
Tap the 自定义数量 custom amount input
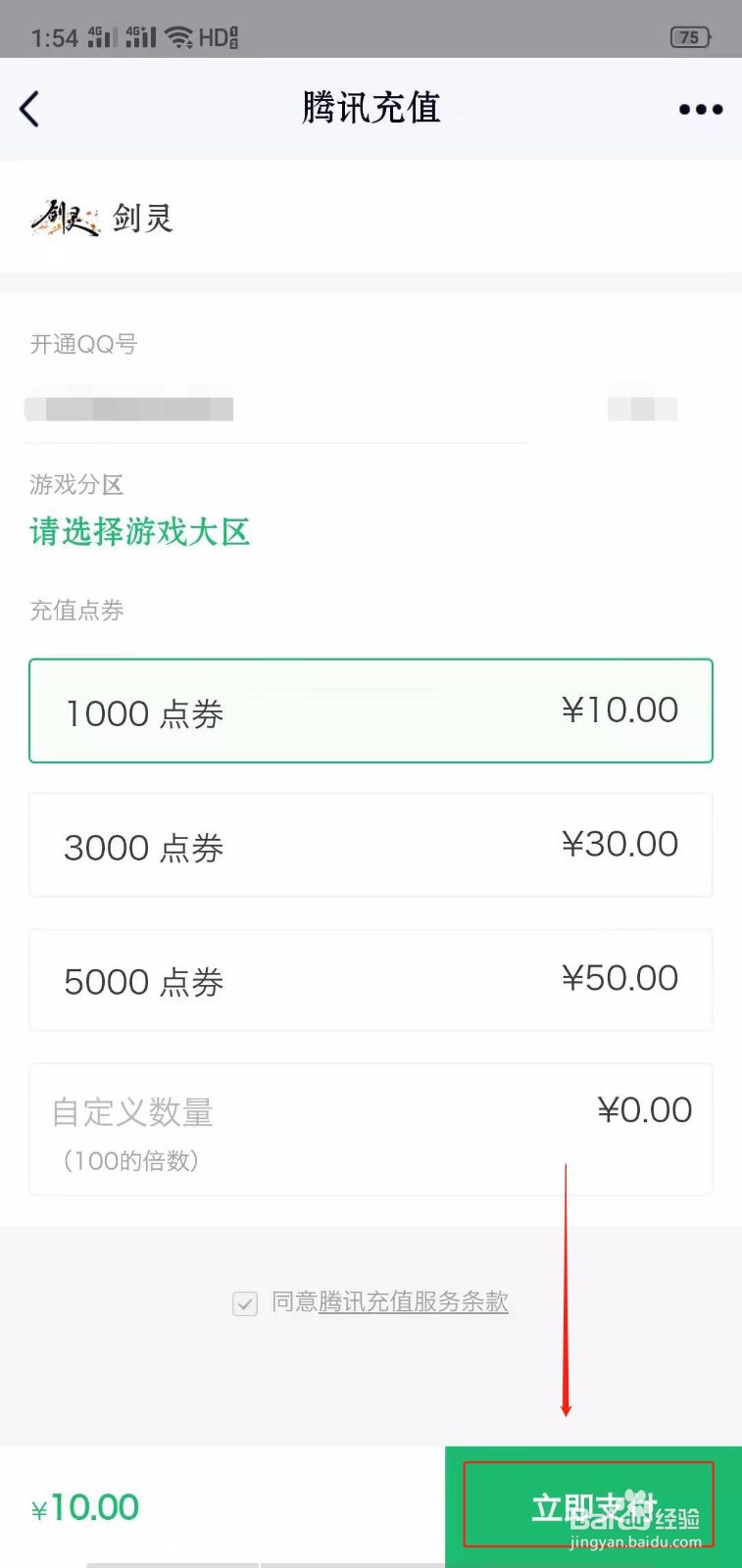pyautogui.click(x=132, y=1112)
